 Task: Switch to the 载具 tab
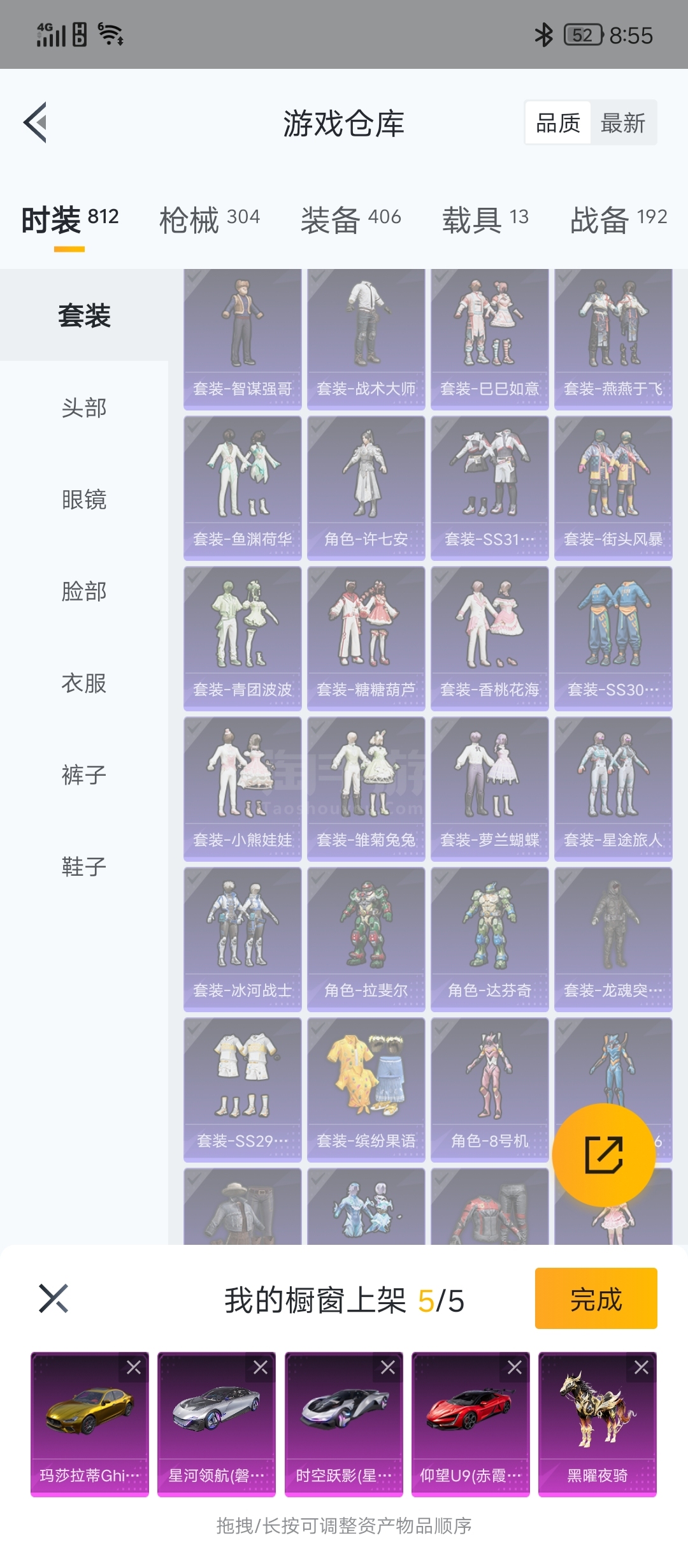click(485, 220)
